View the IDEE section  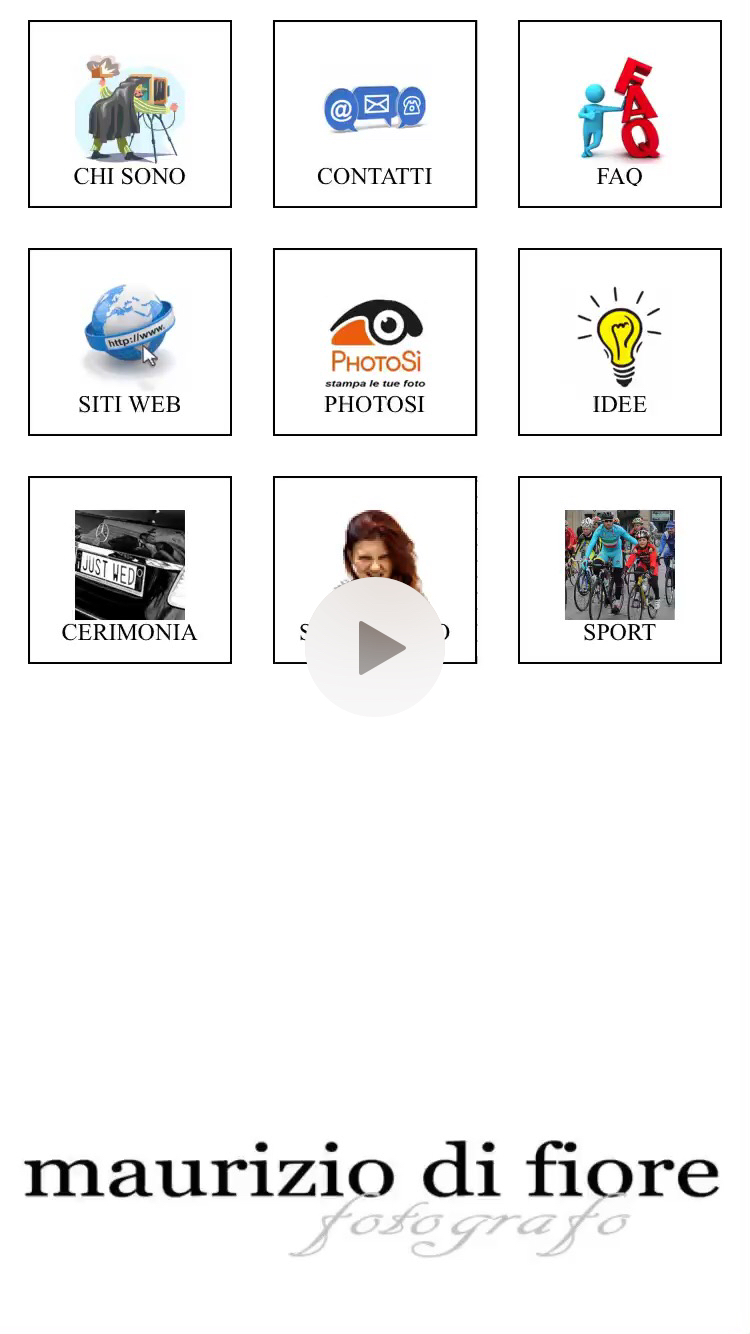620,342
